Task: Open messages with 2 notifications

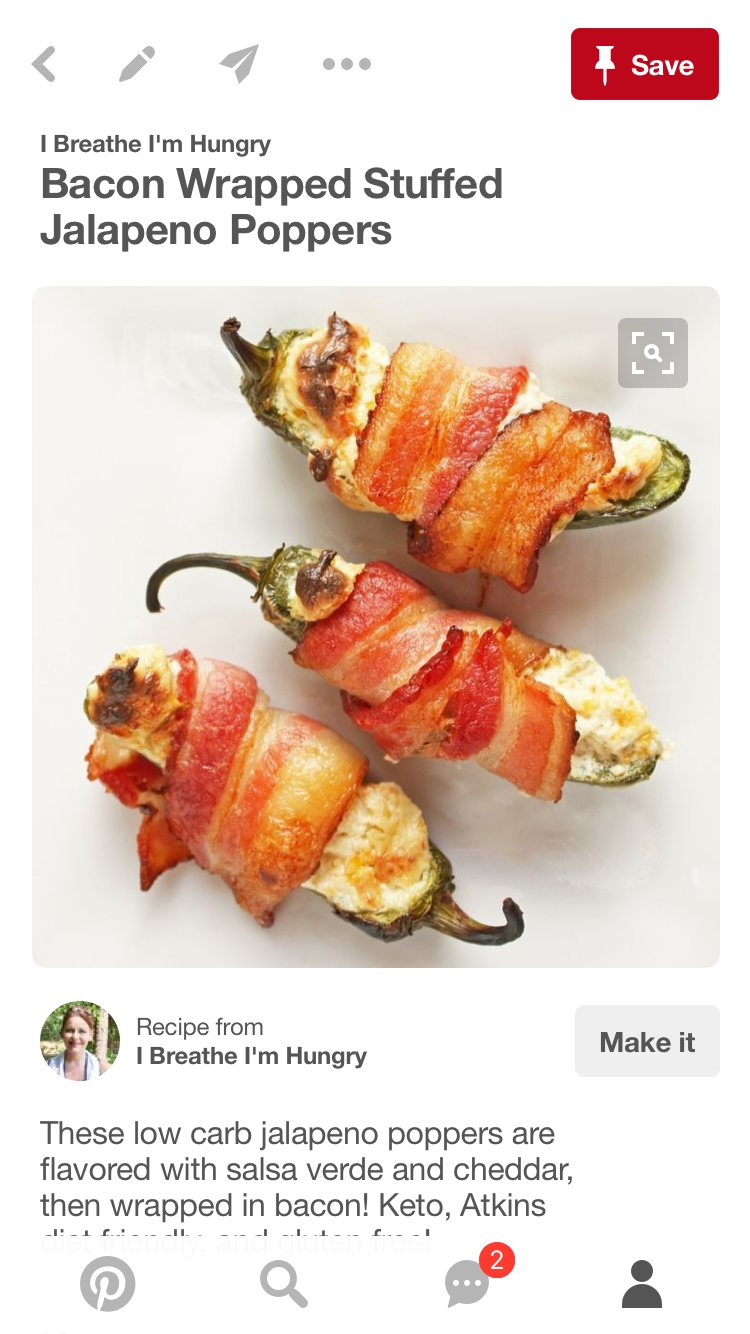Action: pos(468,1284)
